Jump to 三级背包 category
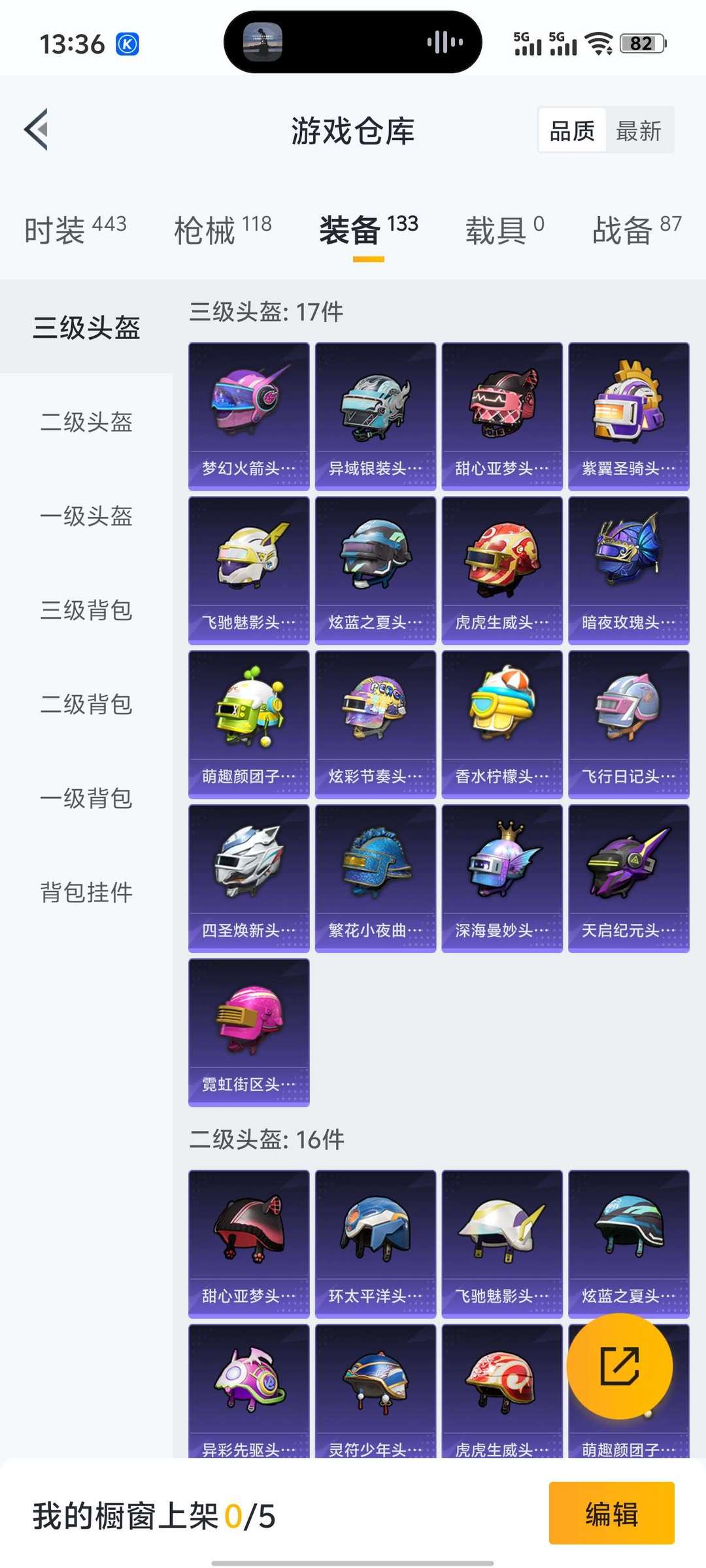Viewport: 706px width, 1568px height. pos(86,610)
